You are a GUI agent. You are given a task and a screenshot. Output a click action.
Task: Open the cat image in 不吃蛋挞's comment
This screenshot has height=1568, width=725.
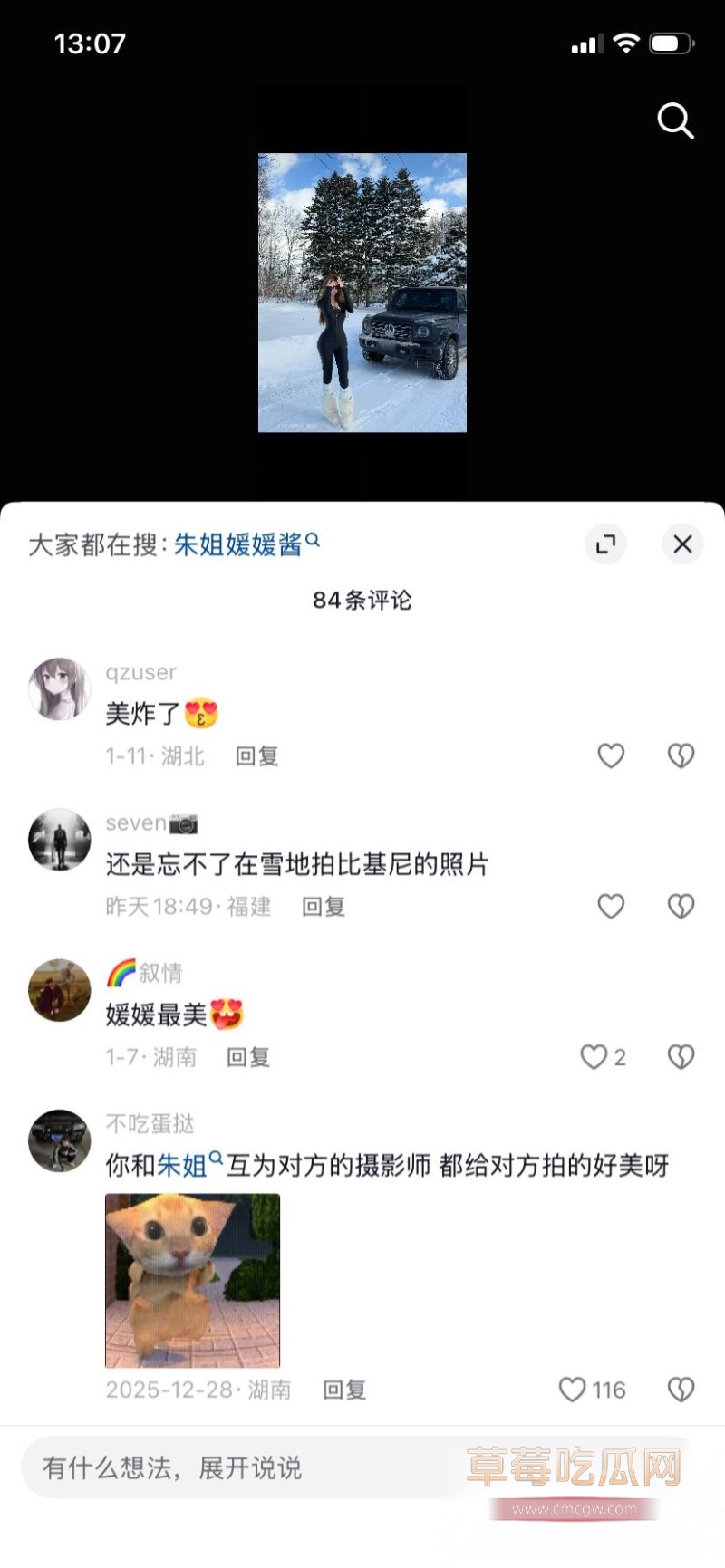[192, 1279]
